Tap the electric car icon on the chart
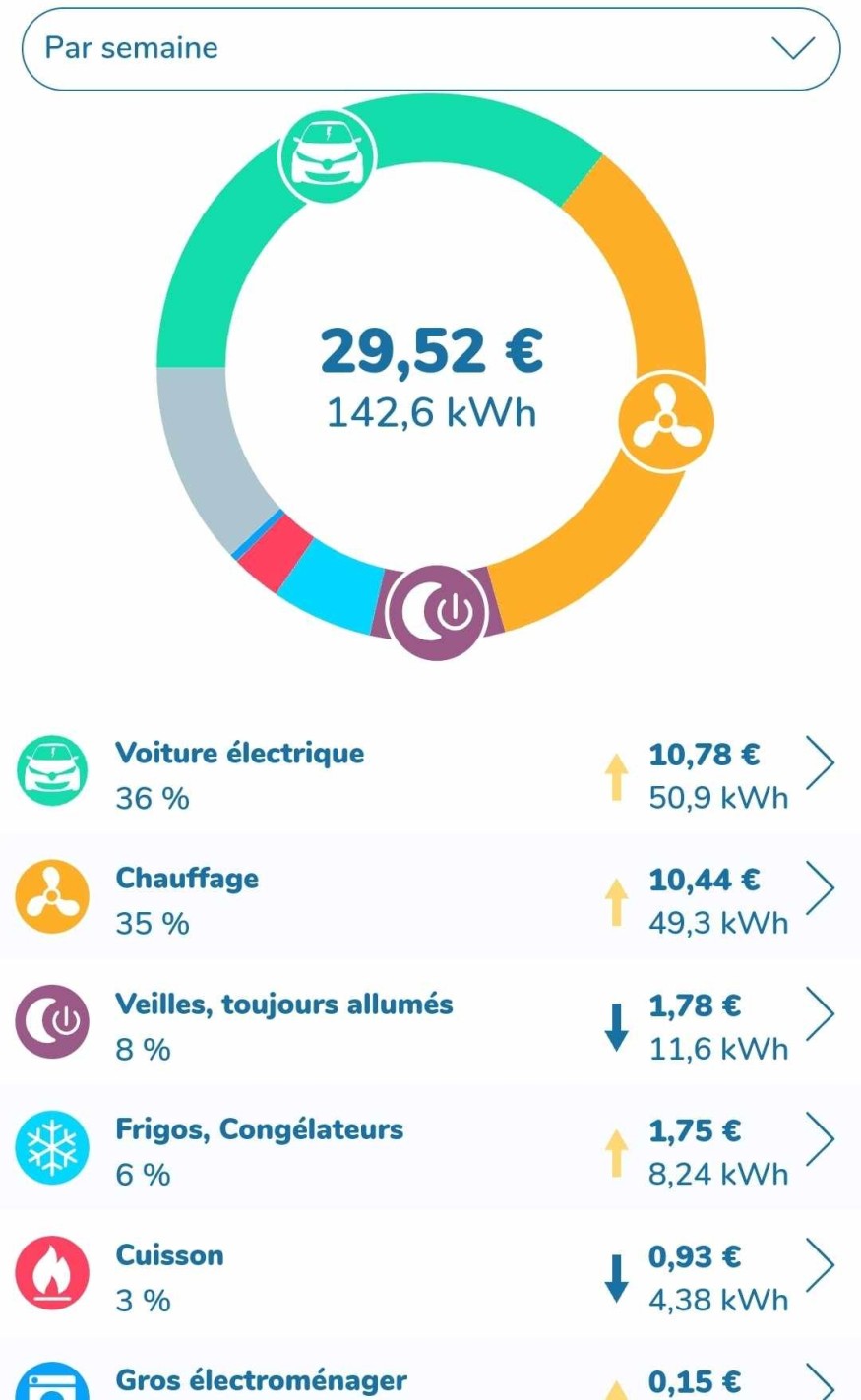861x1400 pixels. 328,155
